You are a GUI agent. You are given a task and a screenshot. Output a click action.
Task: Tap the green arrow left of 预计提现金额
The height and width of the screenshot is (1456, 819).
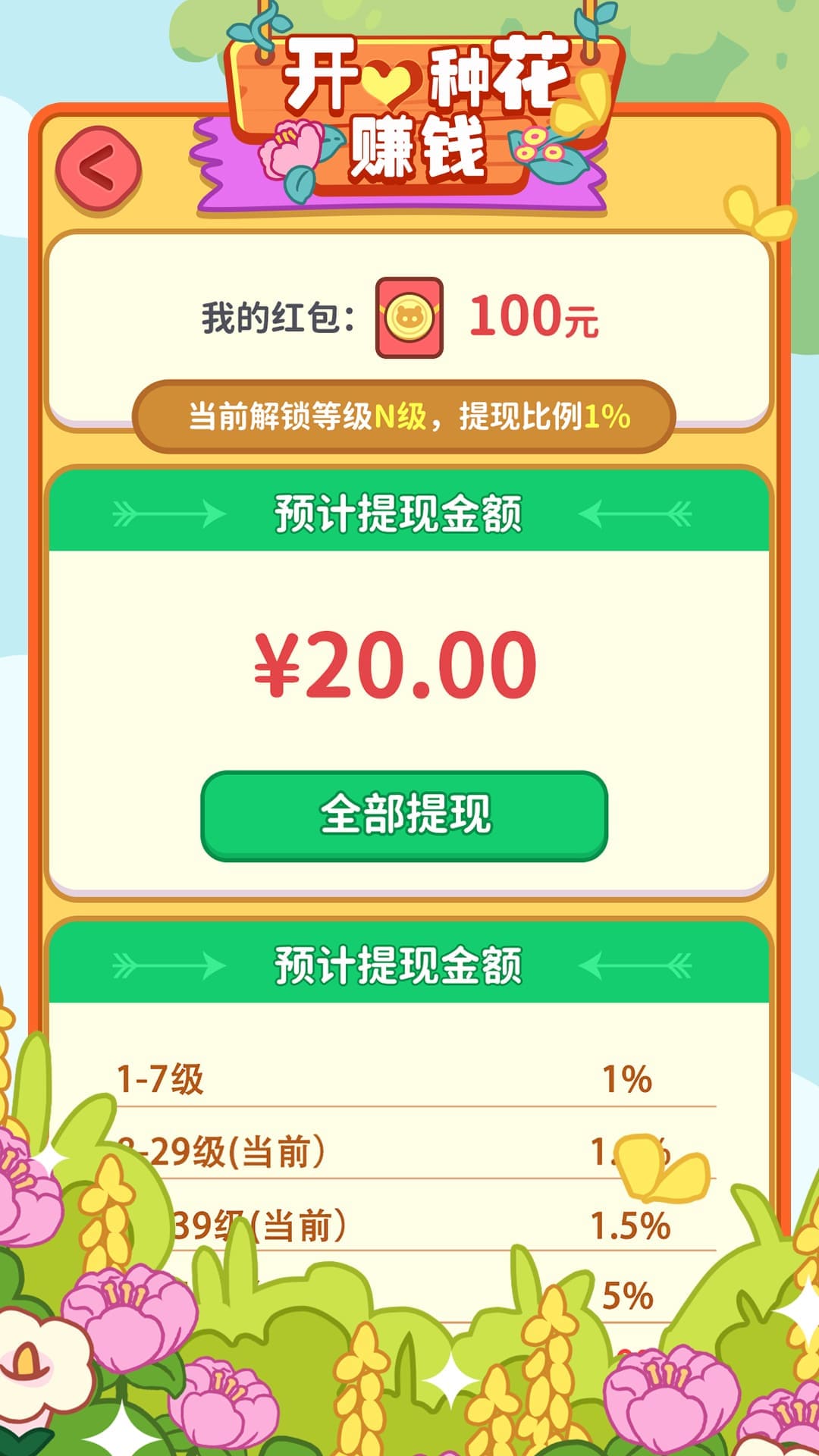click(x=167, y=514)
